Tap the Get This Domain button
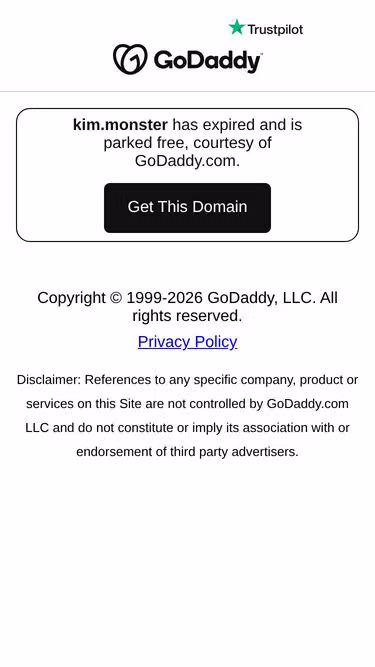The image size is (375, 667). (187, 208)
